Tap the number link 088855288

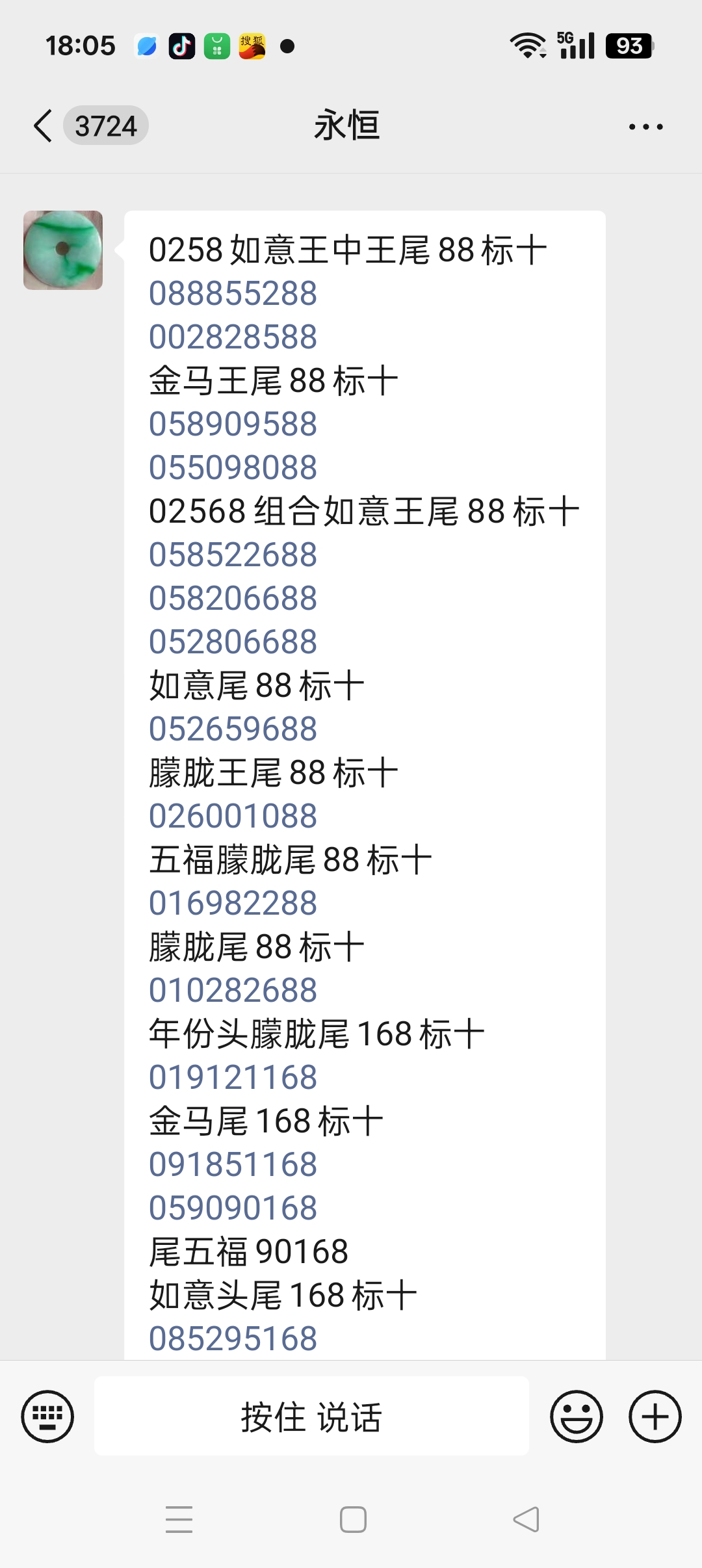click(233, 293)
